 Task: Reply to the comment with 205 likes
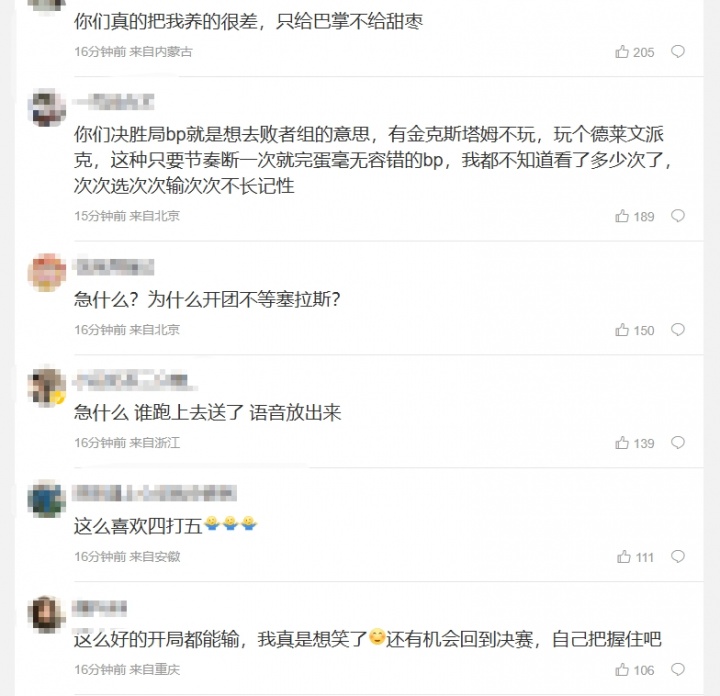coord(678,52)
